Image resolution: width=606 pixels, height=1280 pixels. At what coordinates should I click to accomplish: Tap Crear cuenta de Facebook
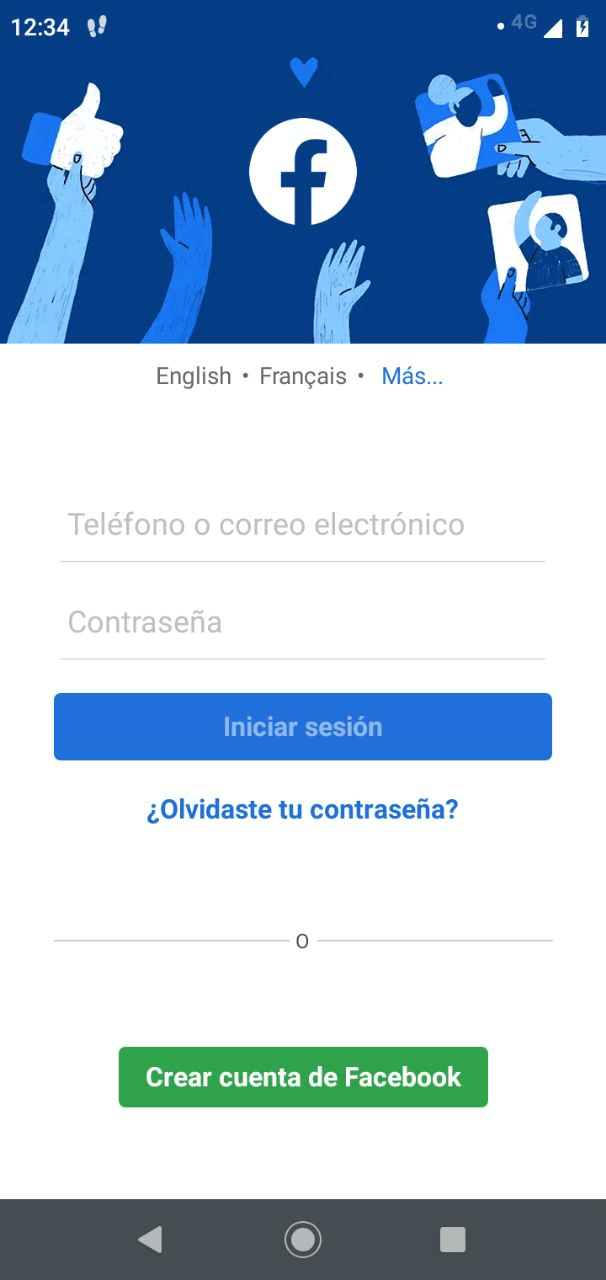pos(302,1077)
